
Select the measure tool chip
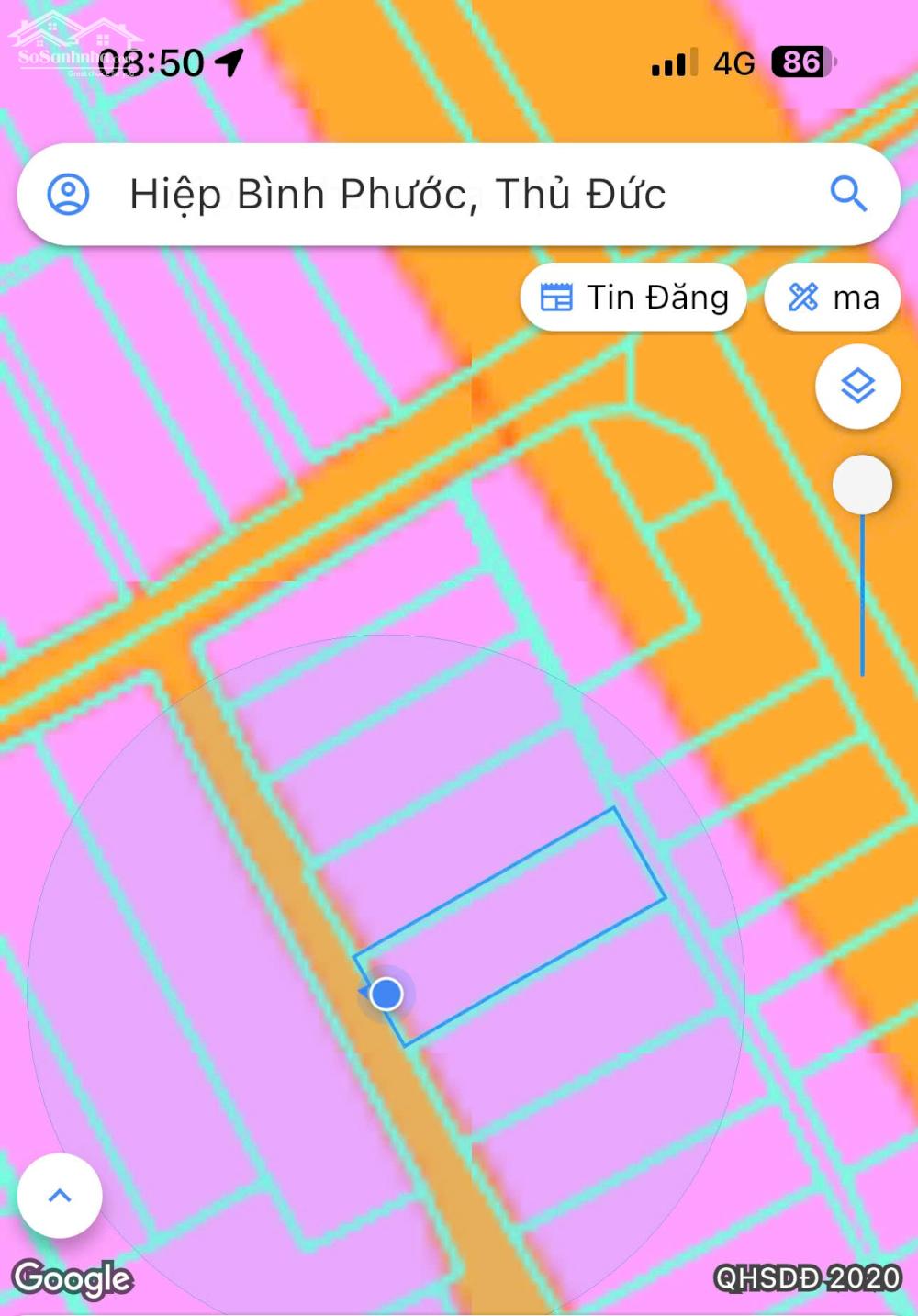click(833, 298)
